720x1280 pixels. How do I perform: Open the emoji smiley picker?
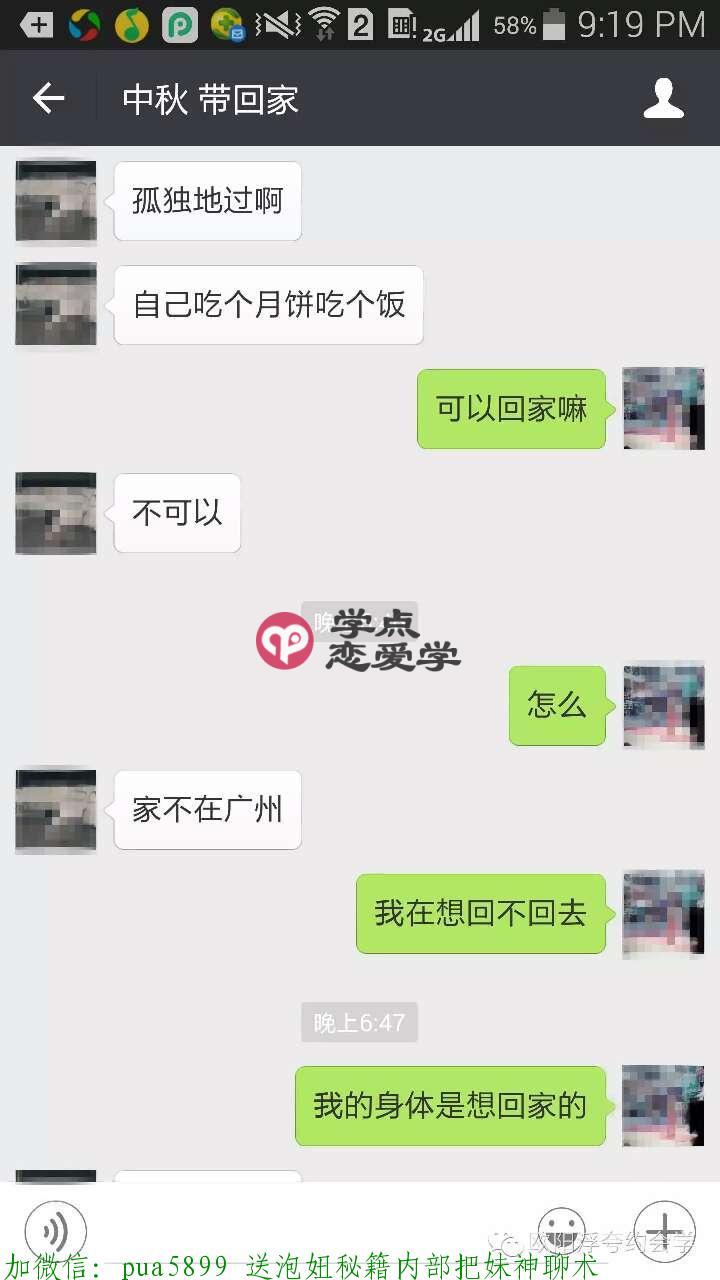click(x=560, y=1232)
